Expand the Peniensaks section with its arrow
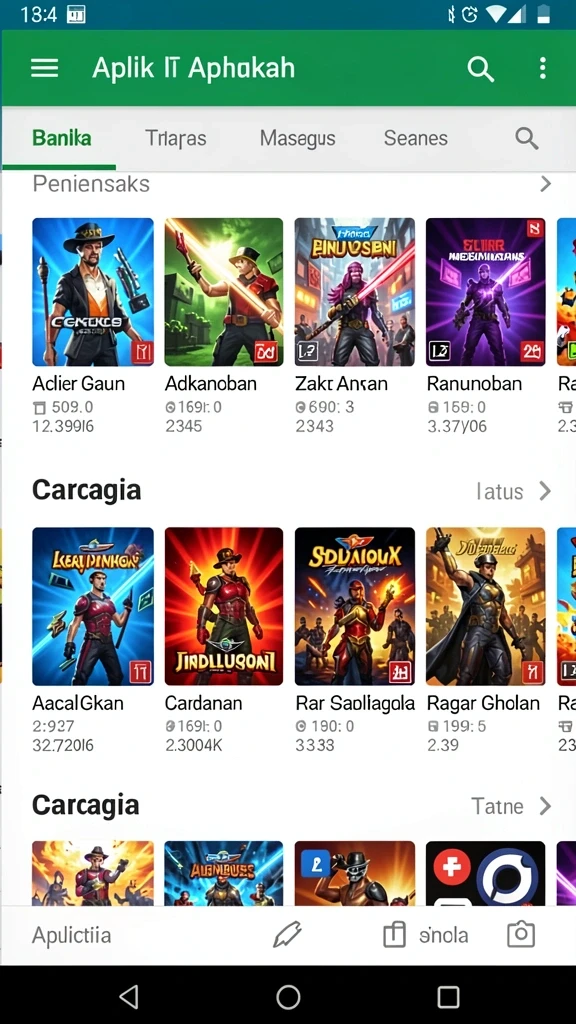 [545, 184]
